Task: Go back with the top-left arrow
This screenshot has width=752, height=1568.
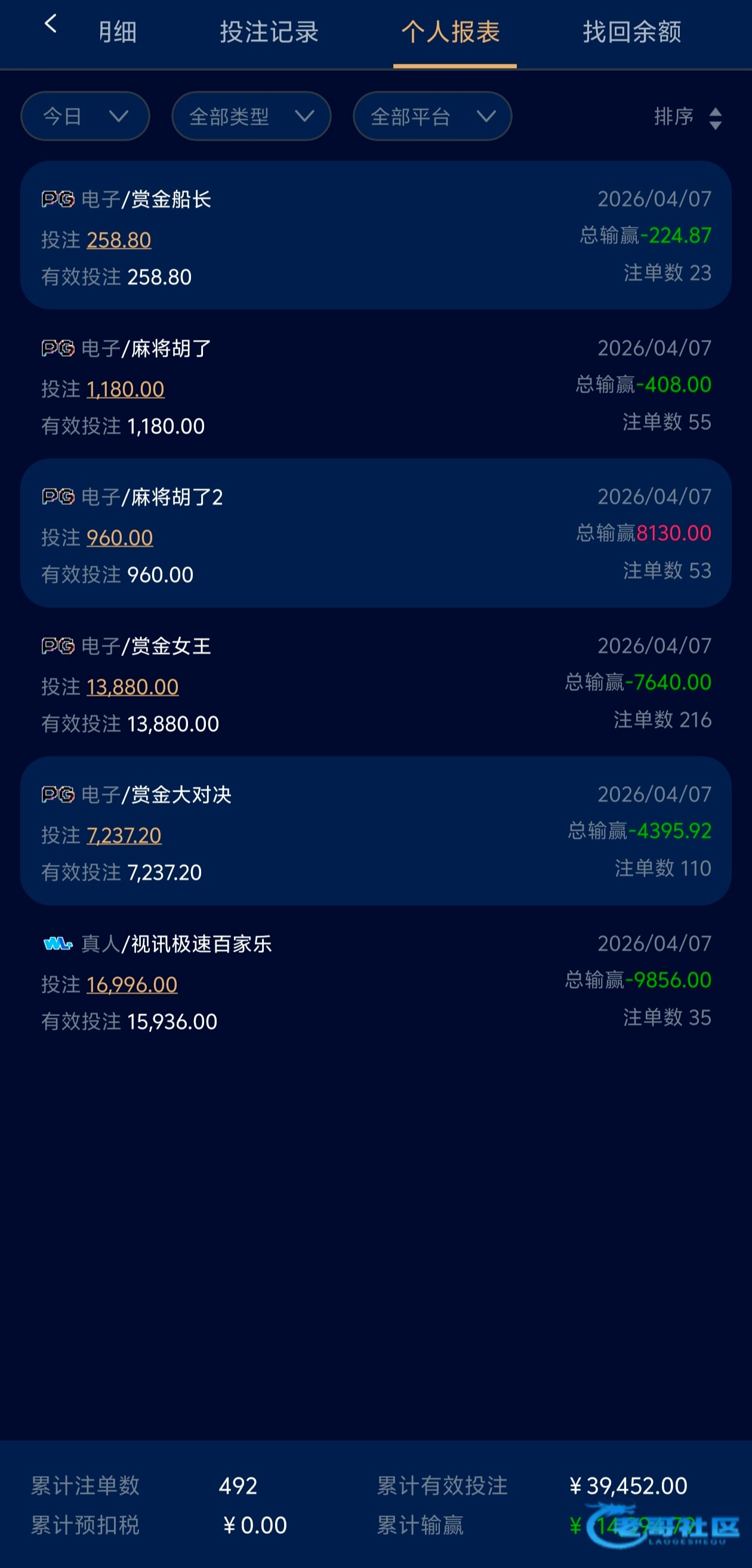Action: pyautogui.click(x=51, y=24)
